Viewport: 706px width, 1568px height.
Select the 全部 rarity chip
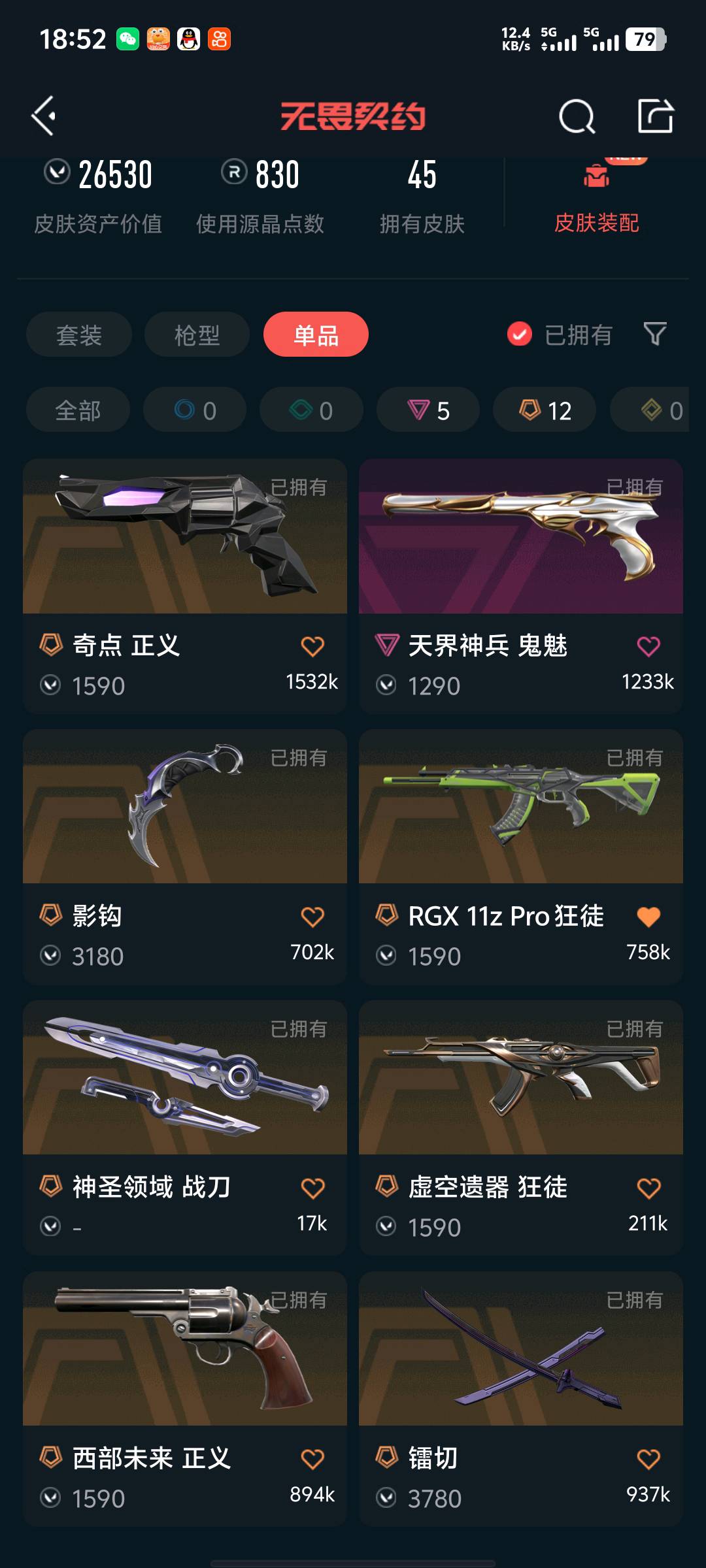coord(78,410)
